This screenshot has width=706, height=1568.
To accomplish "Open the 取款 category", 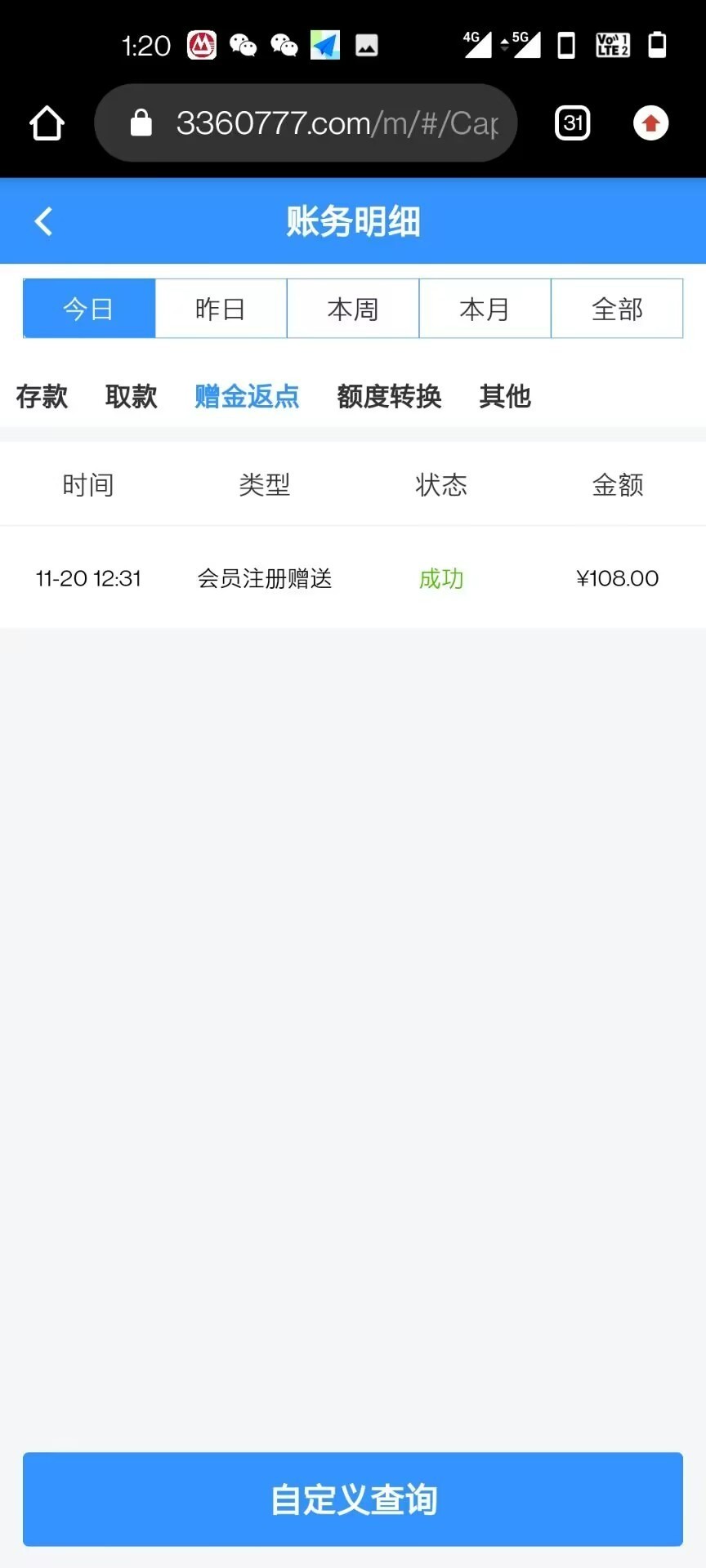I will pyautogui.click(x=131, y=397).
